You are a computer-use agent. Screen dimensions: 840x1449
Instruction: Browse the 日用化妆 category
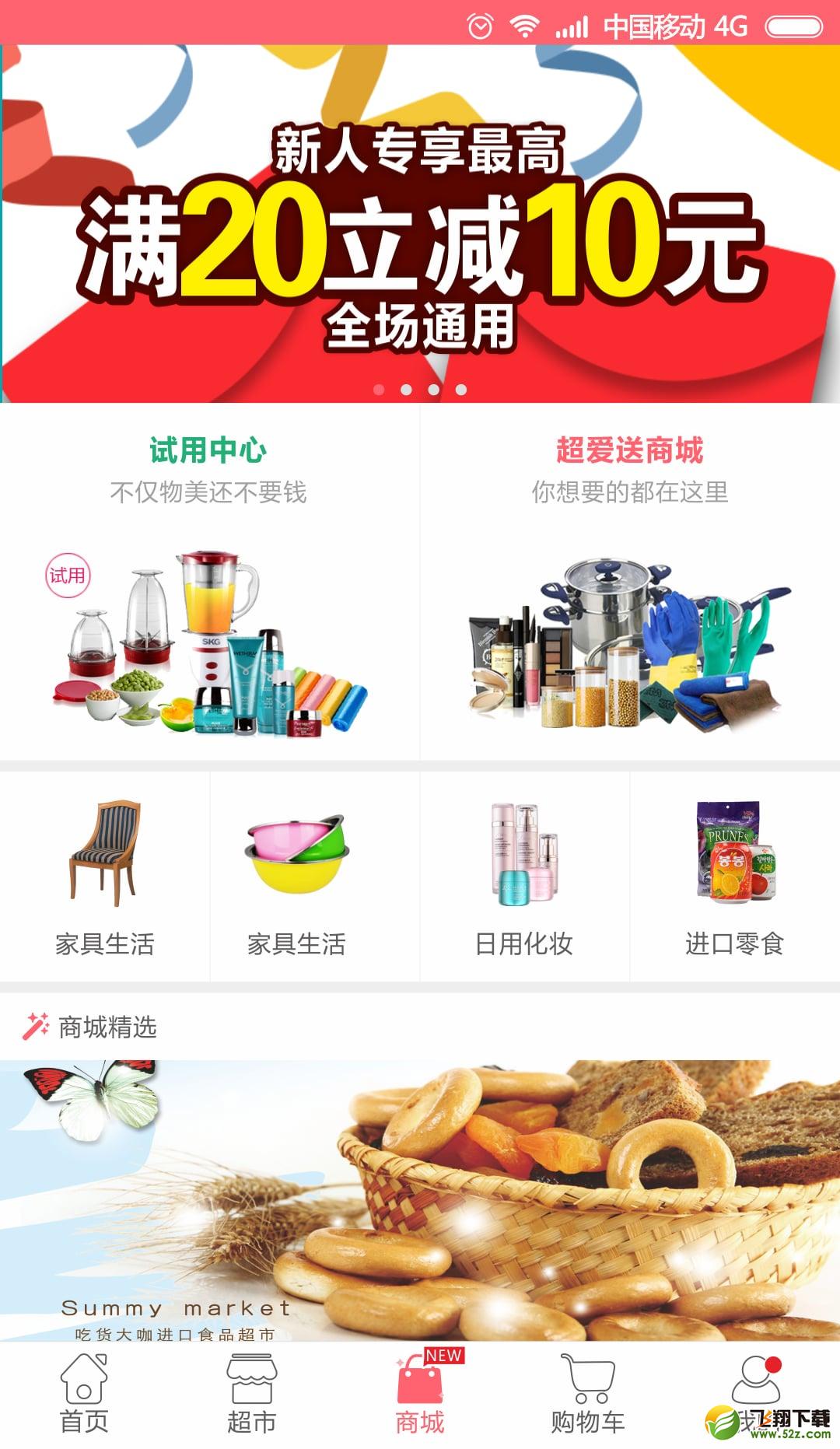pyautogui.click(x=524, y=877)
